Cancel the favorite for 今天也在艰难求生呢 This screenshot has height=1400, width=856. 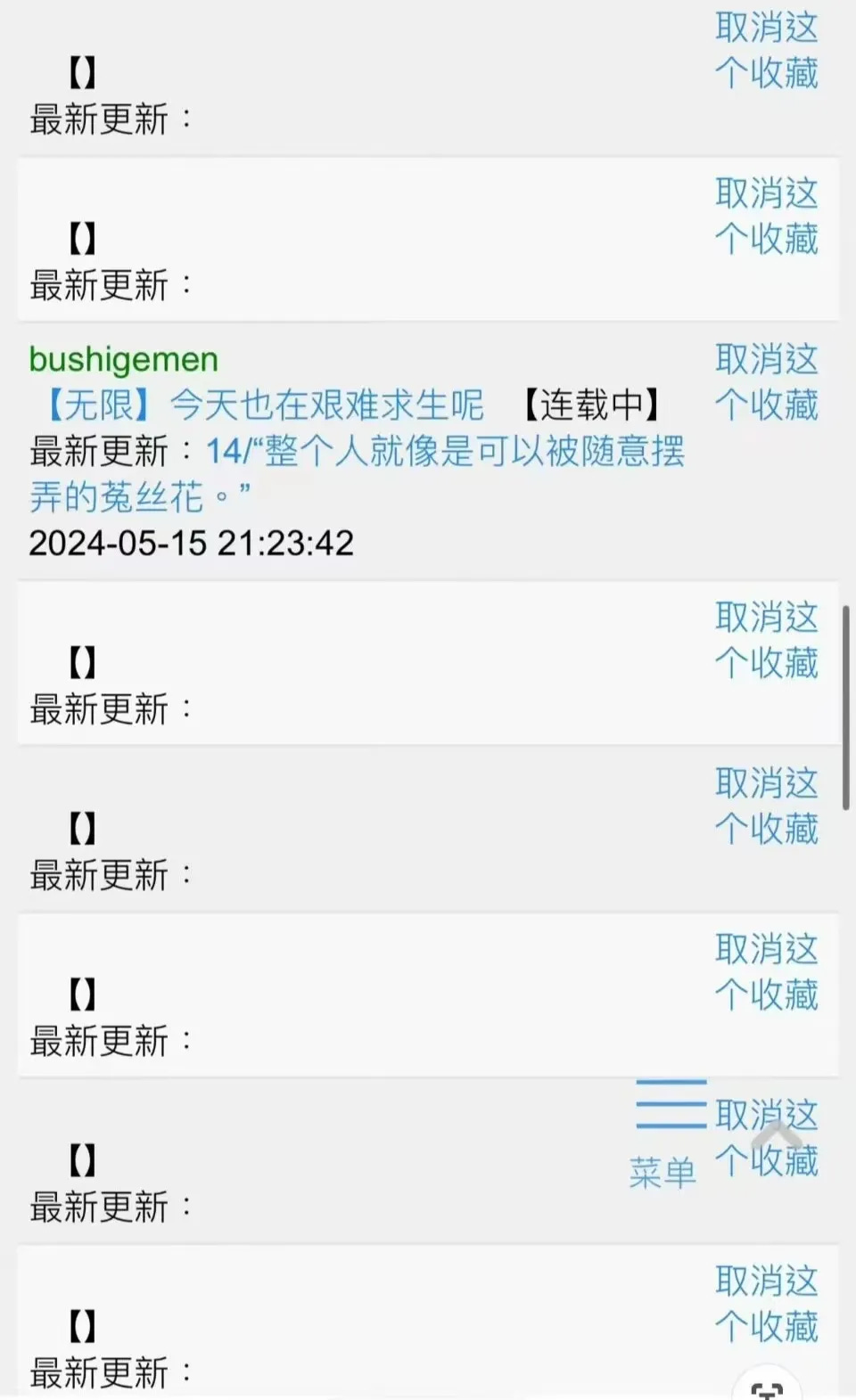pyautogui.click(x=766, y=382)
